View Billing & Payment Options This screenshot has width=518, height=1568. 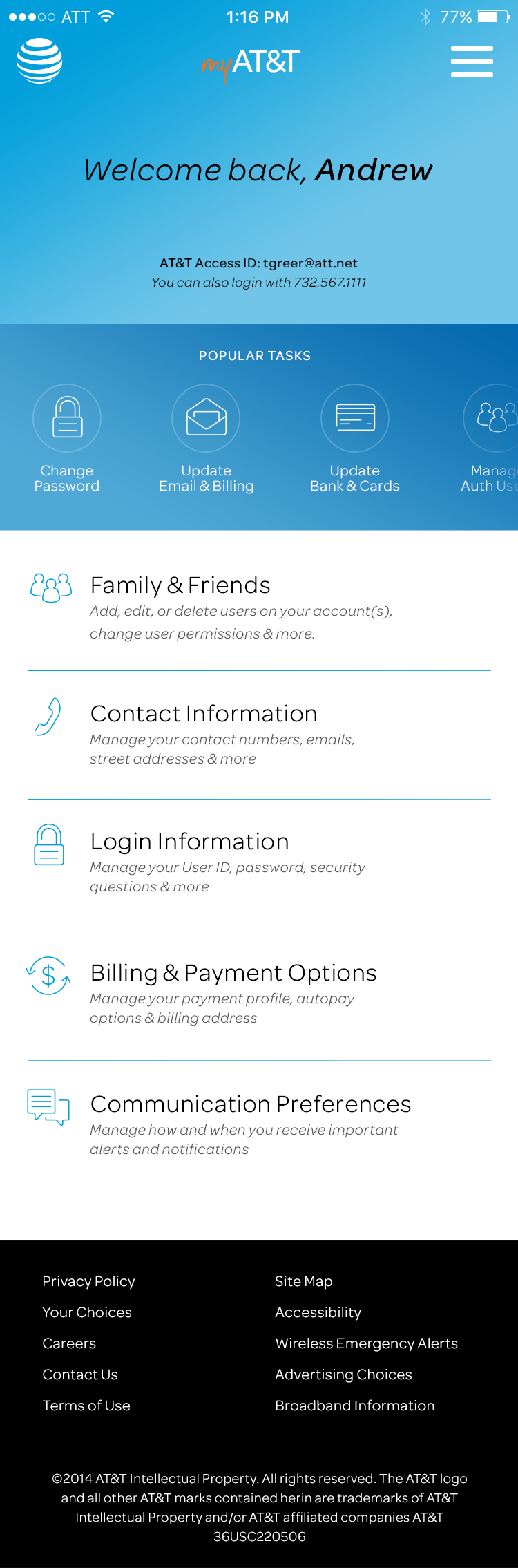point(260,994)
